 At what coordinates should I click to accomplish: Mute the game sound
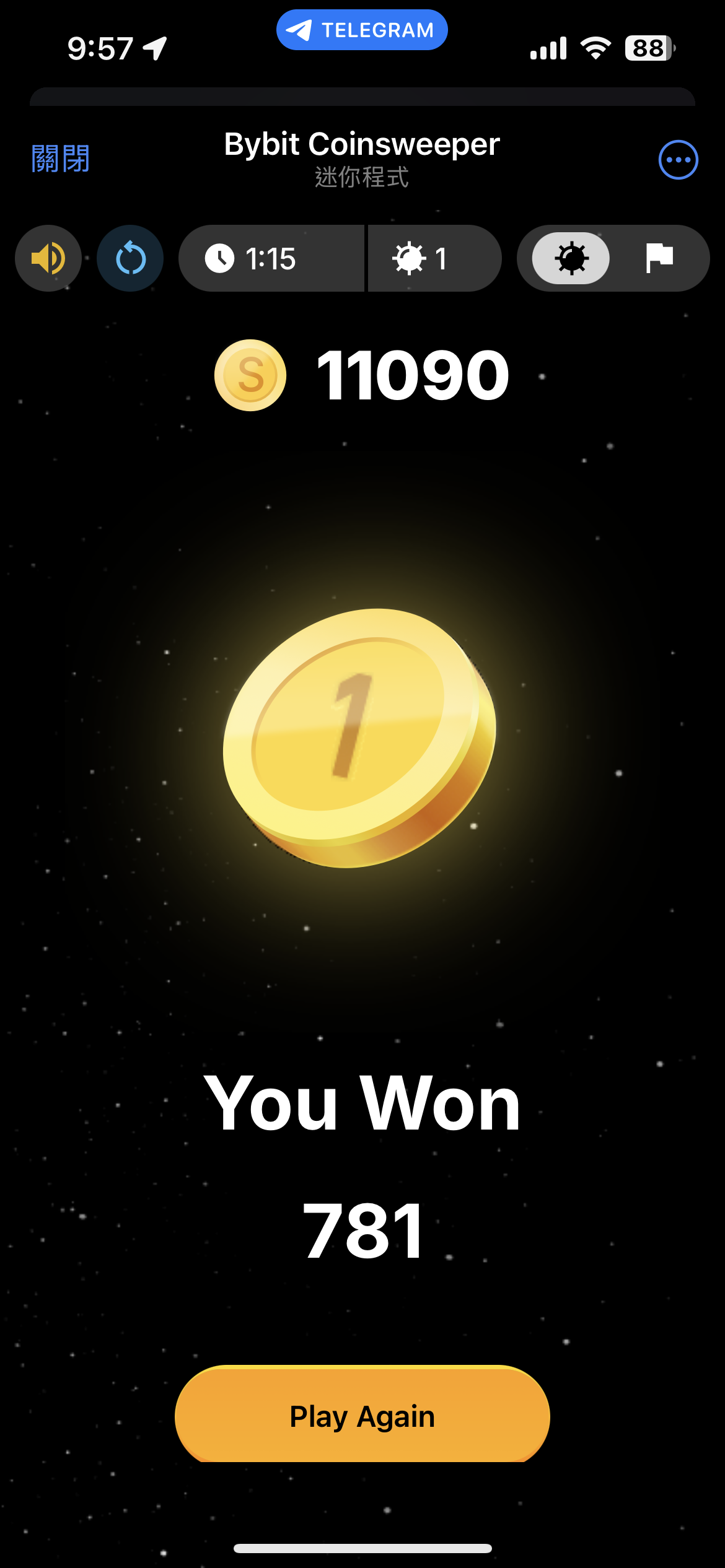48,258
